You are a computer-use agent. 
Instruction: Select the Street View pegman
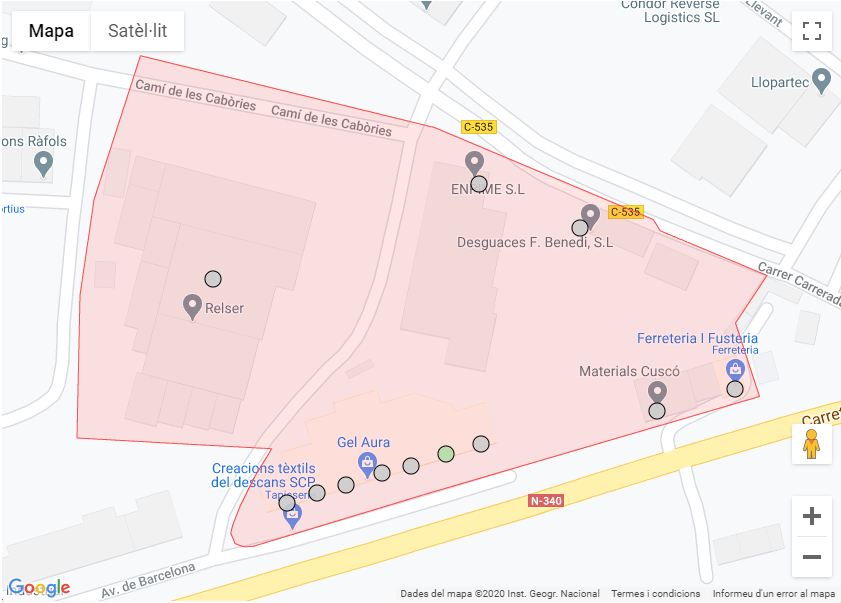click(x=811, y=444)
